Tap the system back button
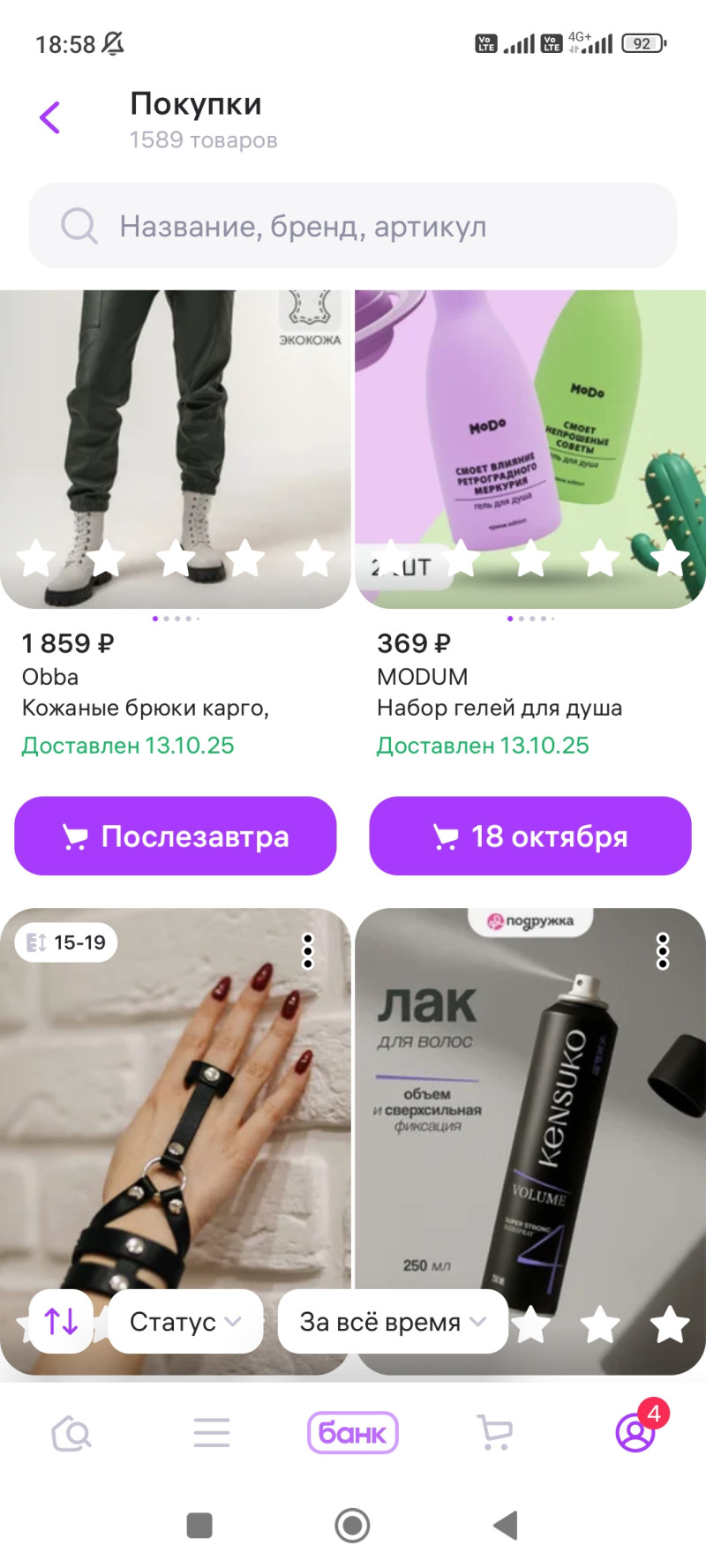Screen dimensions: 706x1568 tap(505, 1525)
